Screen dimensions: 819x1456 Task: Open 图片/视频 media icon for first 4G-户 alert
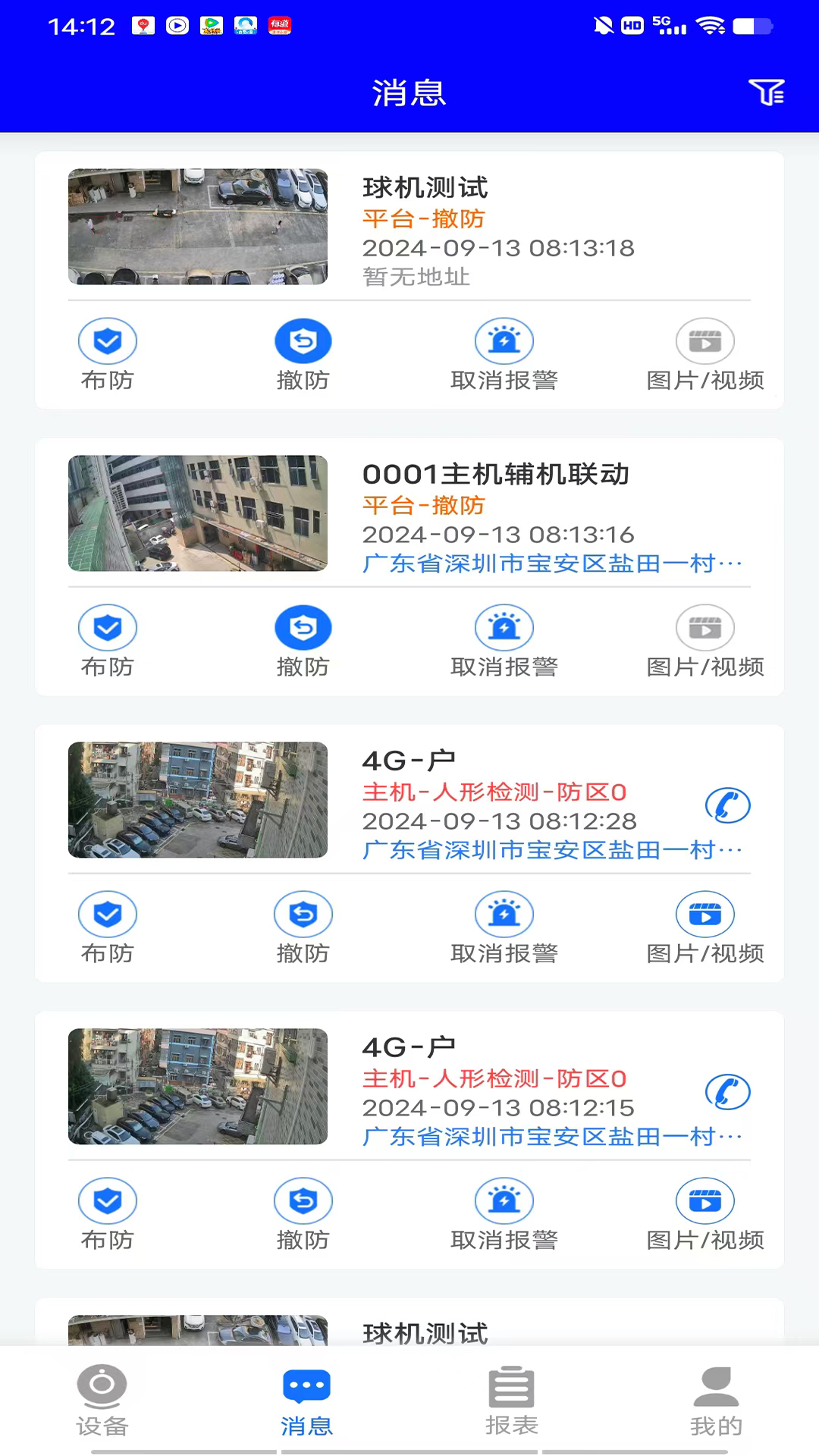point(704,914)
